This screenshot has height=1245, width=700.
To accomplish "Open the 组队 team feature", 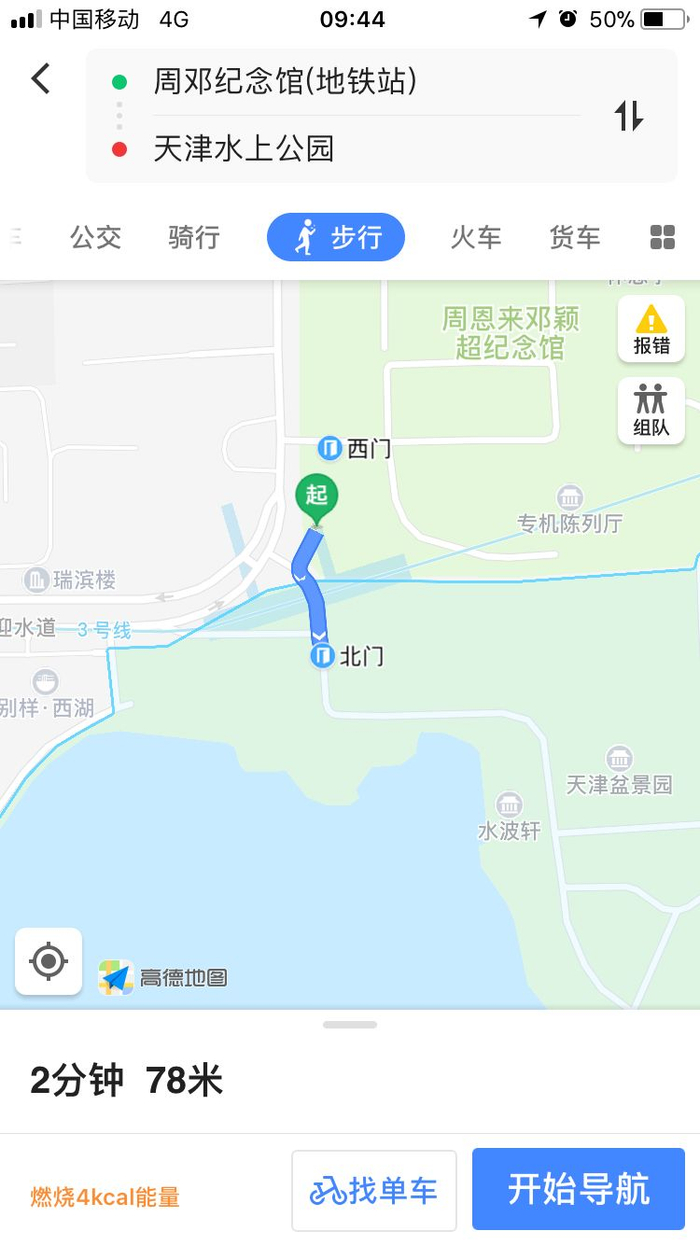I will pyautogui.click(x=651, y=410).
